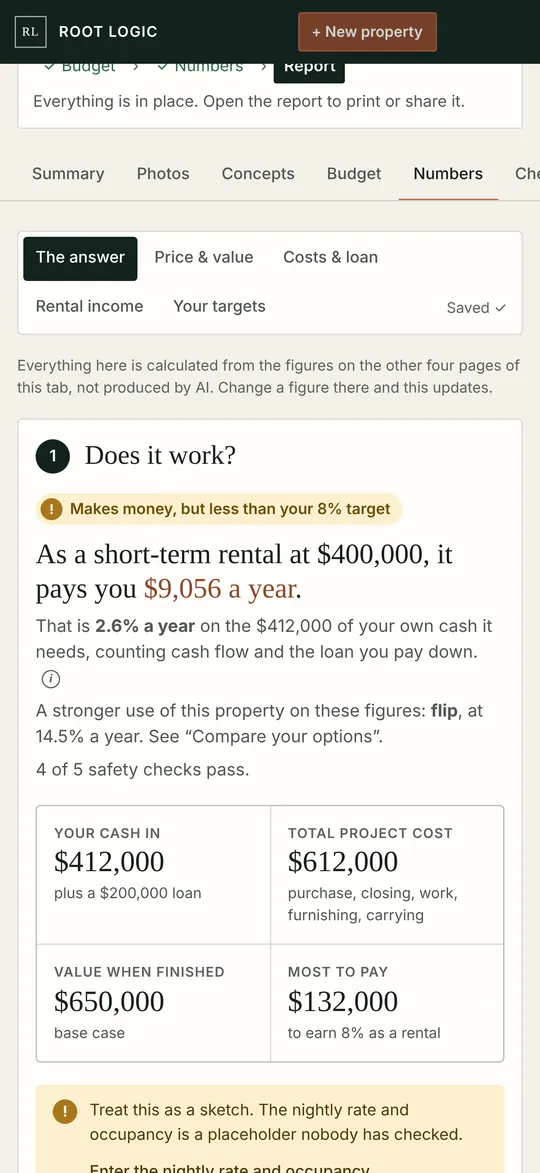Tap the info icon under the 2.6% return
Viewport: 540px width, 1173px height.
pyautogui.click(x=50, y=679)
